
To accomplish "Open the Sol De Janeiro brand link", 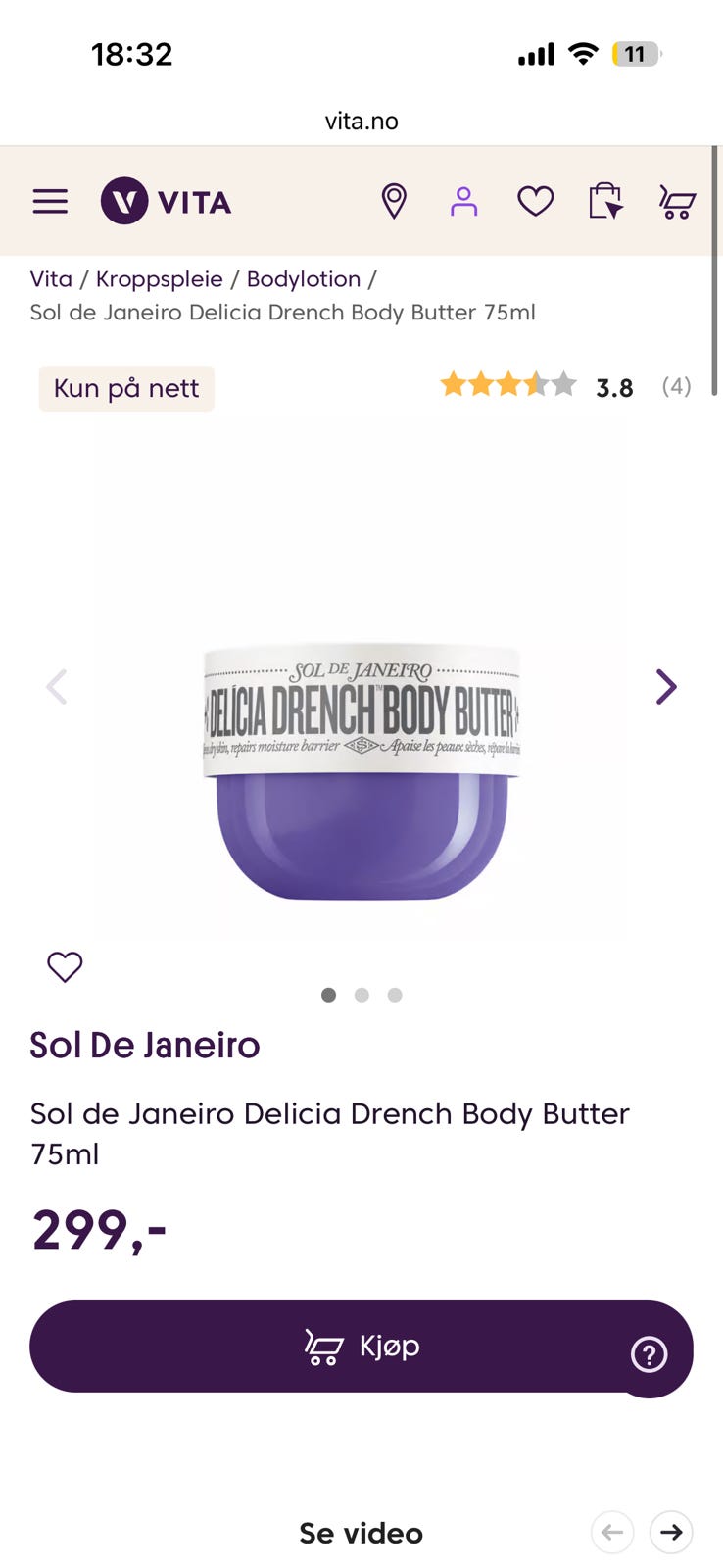I will pyautogui.click(x=145, y=1046).
